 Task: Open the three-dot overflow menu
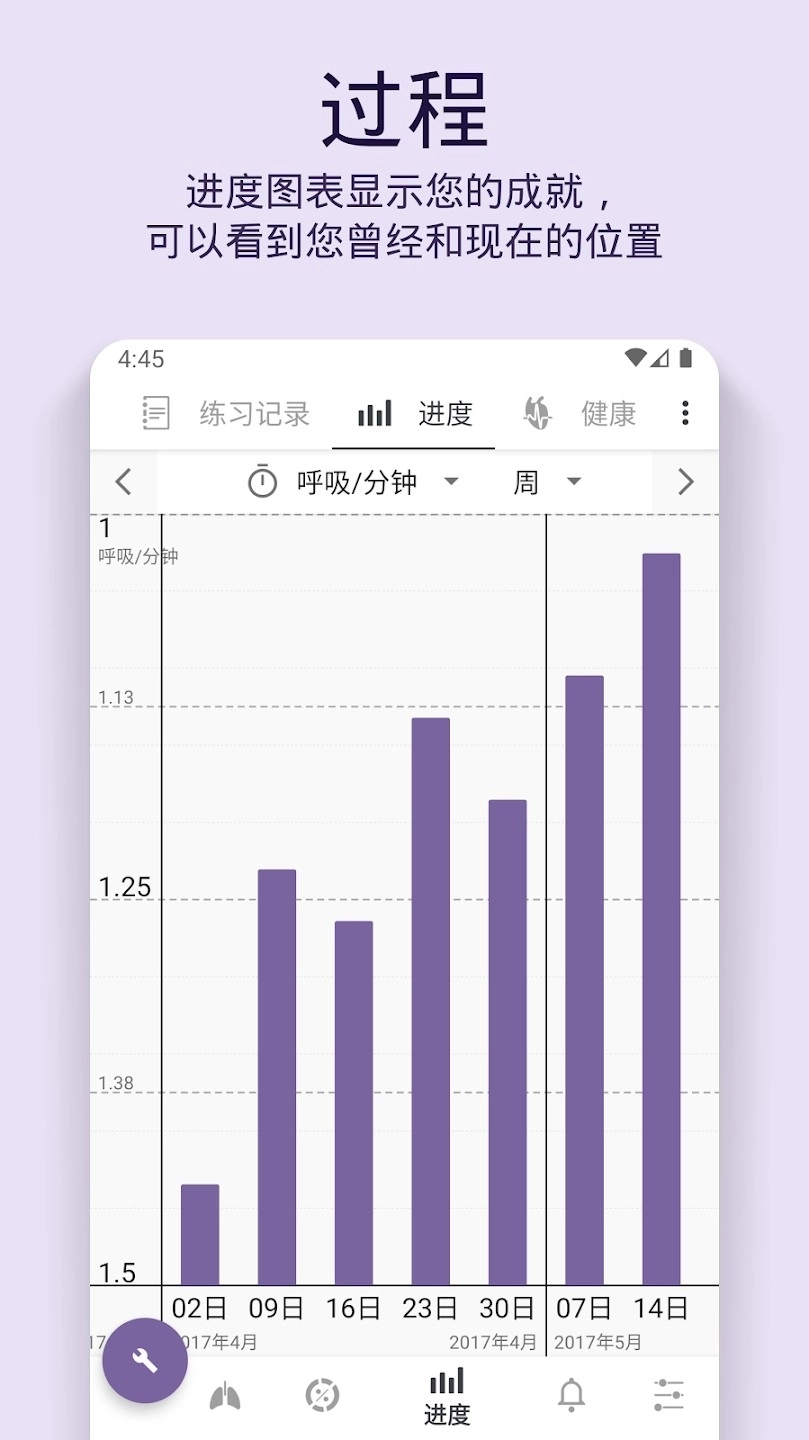tap(685, 413)
